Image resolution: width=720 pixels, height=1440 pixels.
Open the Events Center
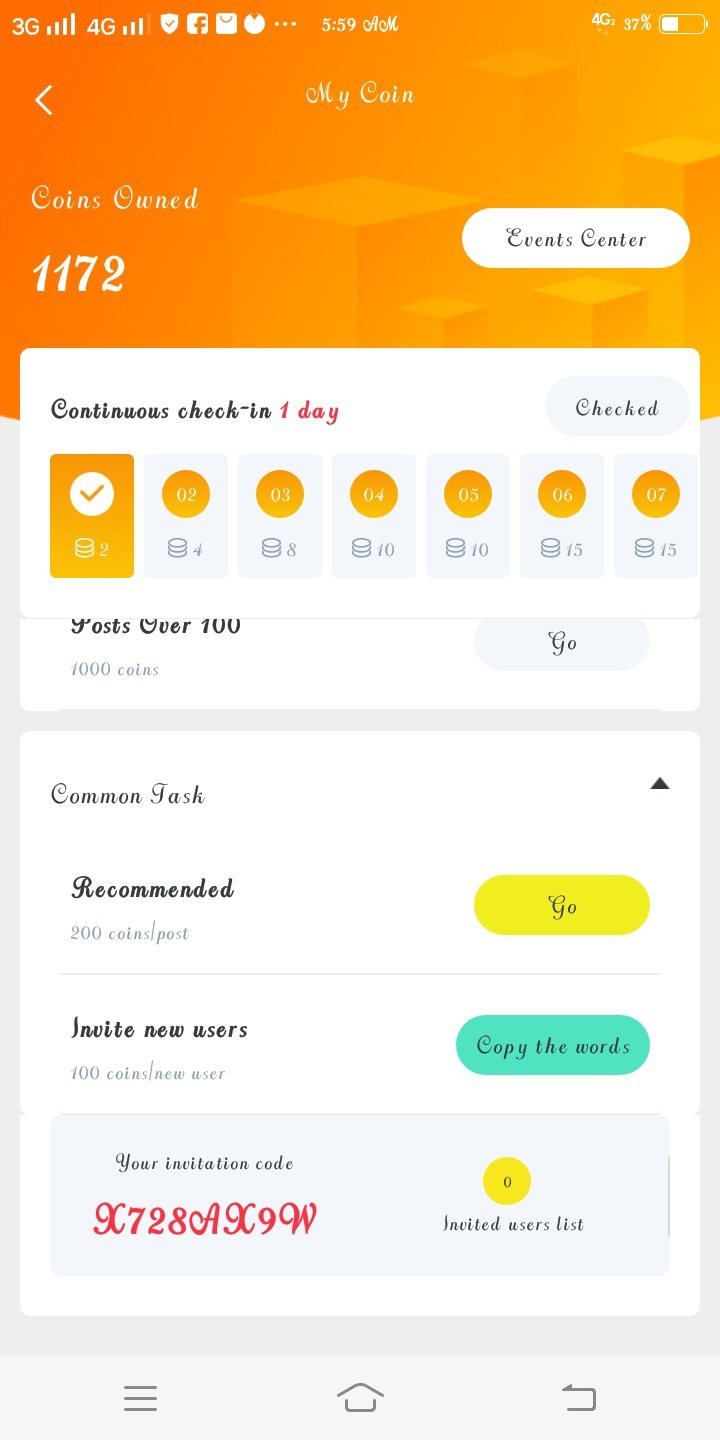click(x=575, y=238)
